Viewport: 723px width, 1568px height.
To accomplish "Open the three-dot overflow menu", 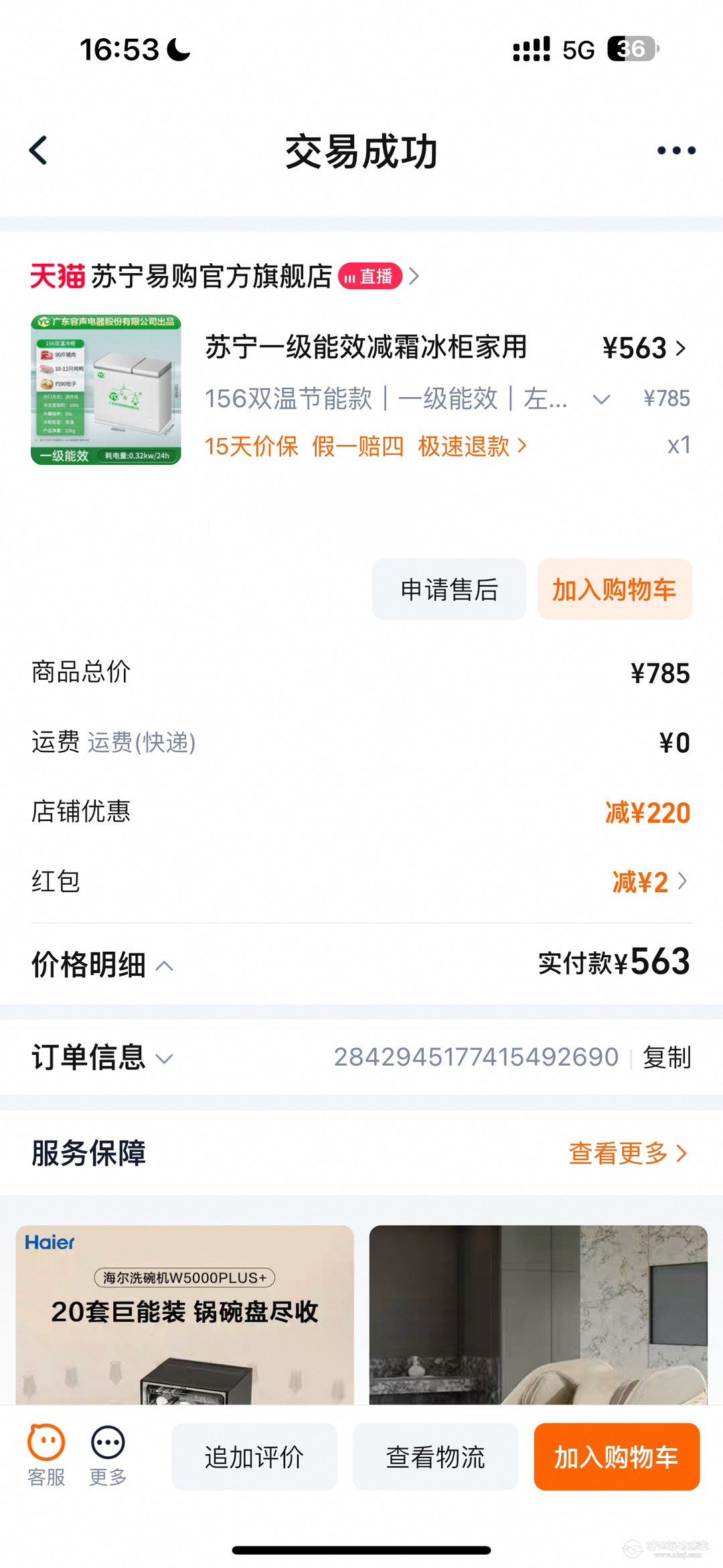I will click(x=675, y=151).
